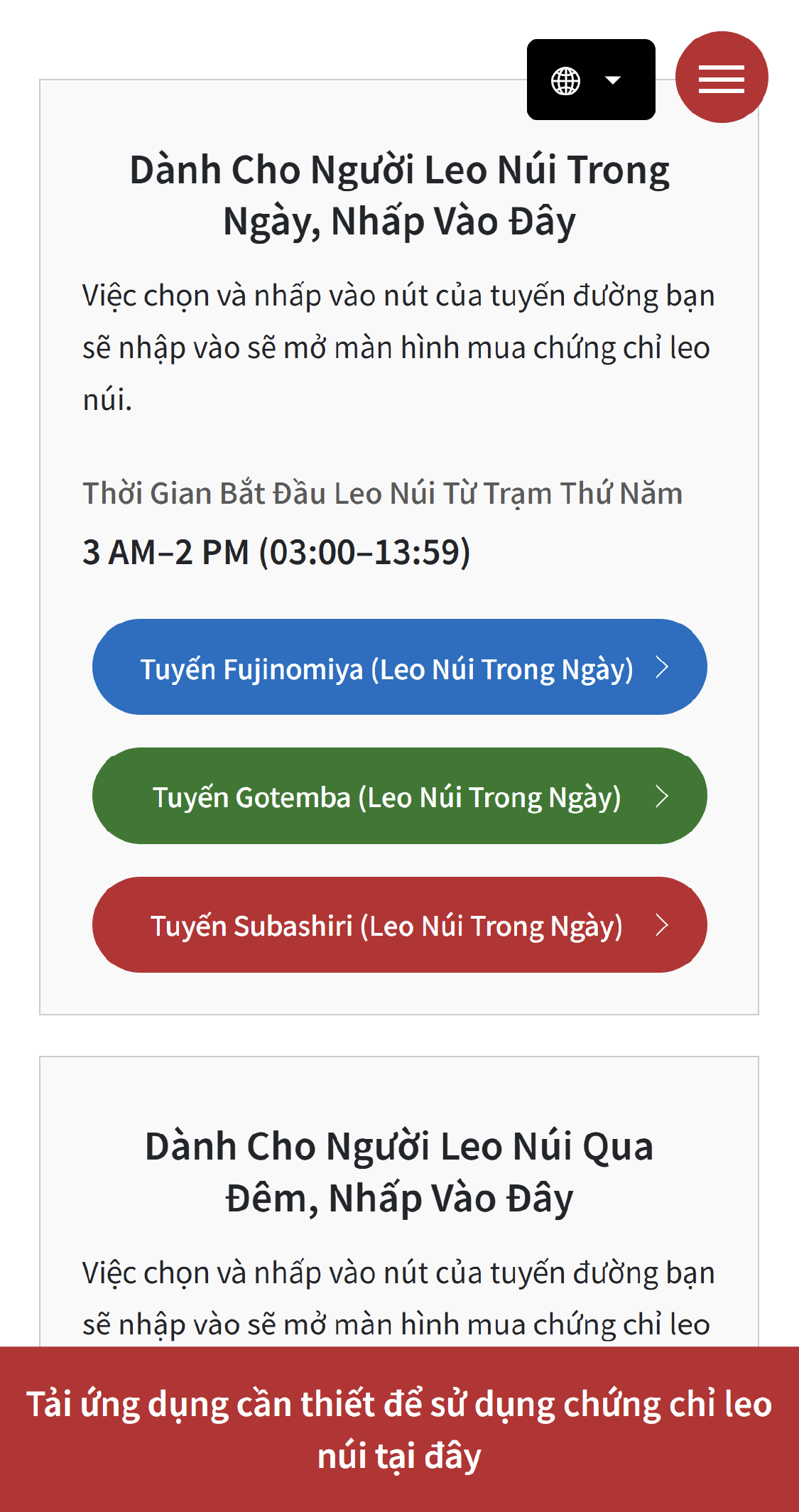Open the red app download banner

(399, 1429)
